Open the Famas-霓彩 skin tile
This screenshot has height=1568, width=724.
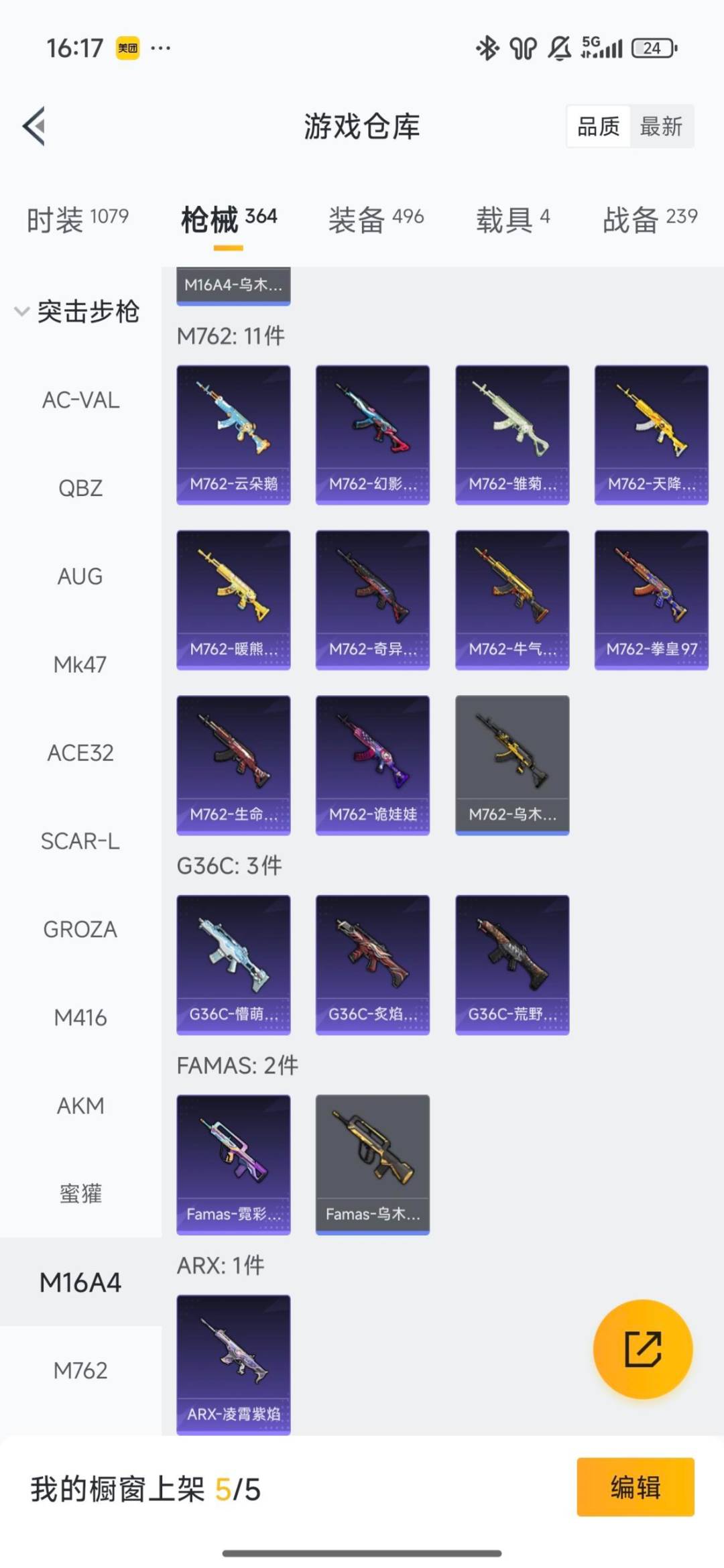point(233,1164)
